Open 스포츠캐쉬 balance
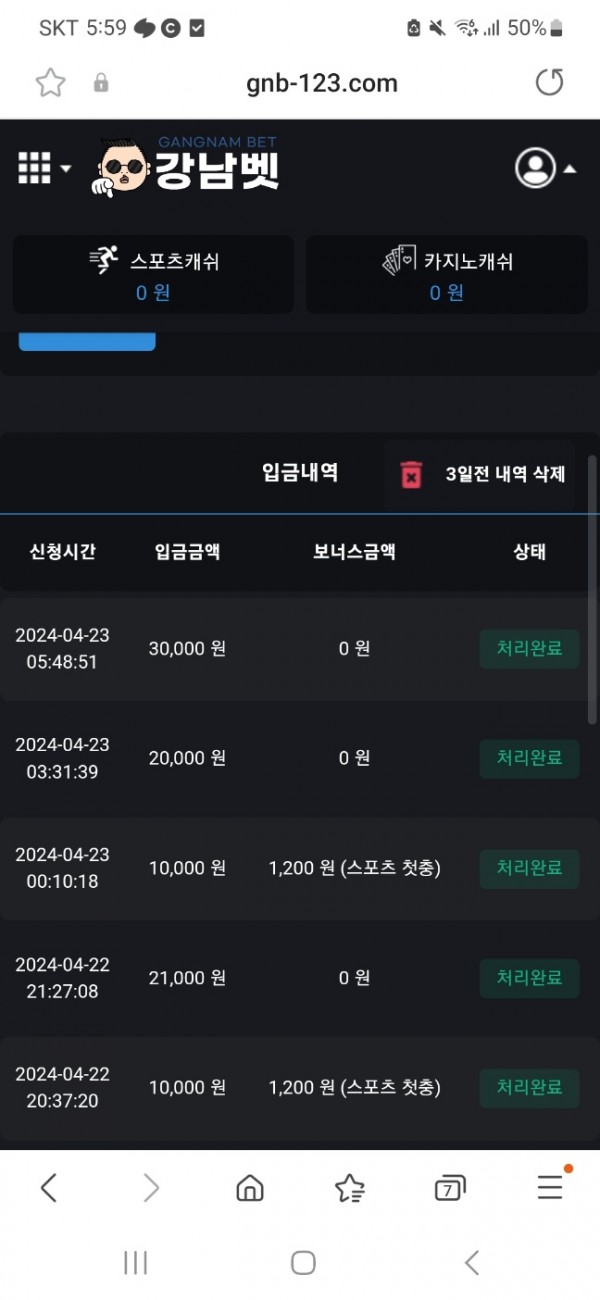The height and width of the screenshot is (1300, 600). click(153, 275)
